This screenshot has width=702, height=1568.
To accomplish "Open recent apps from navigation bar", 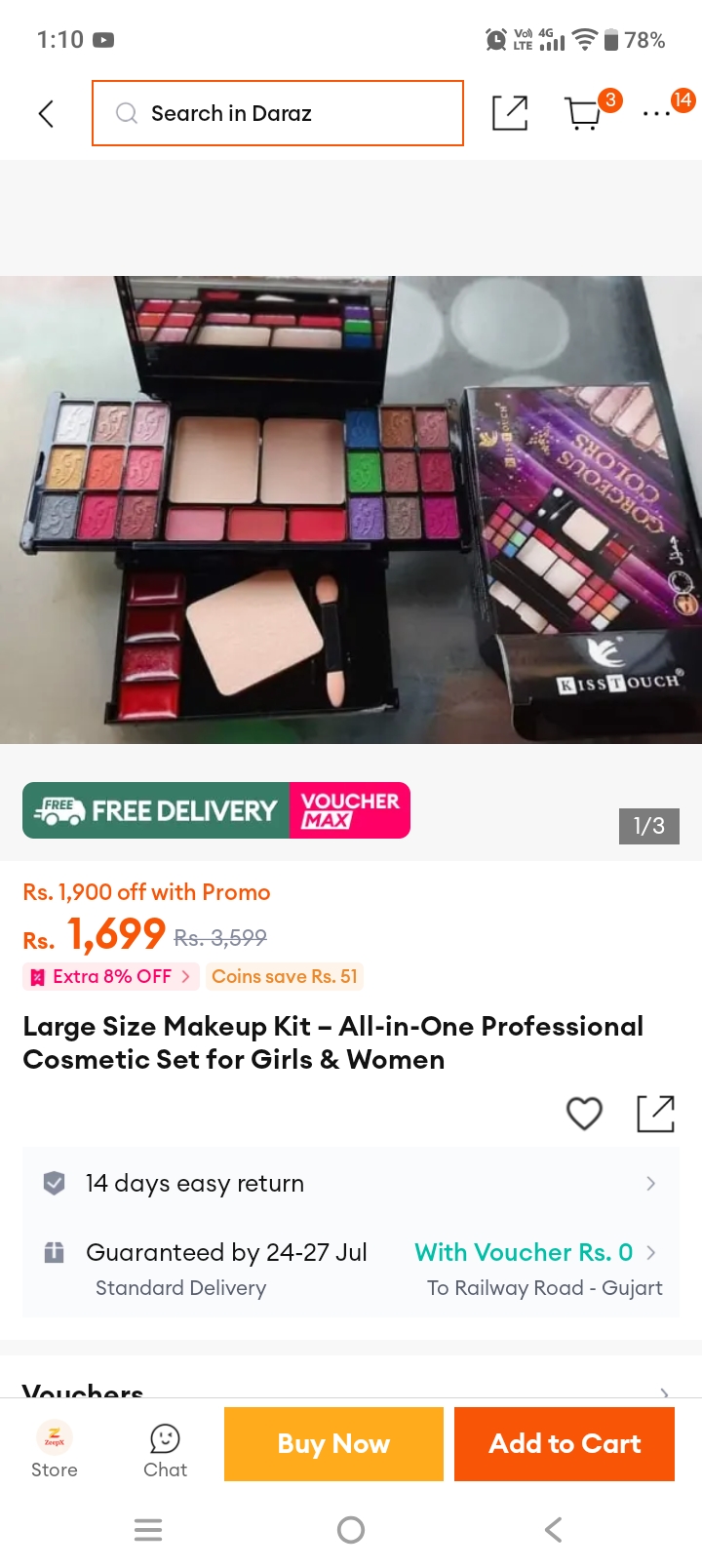I will tap(148, 1530).
